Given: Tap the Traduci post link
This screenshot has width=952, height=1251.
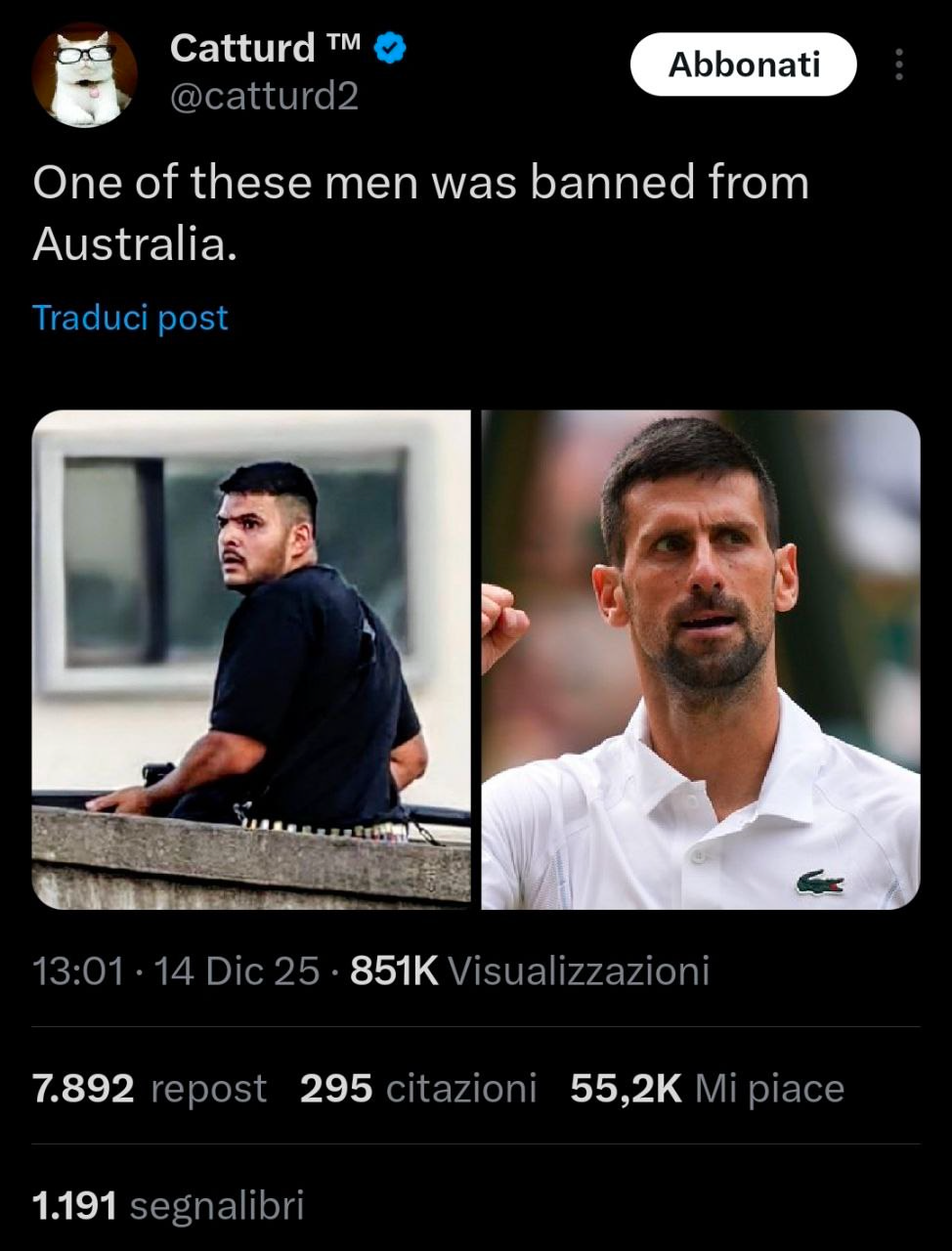Looking at the screenshot, I should tap(130, 318).
